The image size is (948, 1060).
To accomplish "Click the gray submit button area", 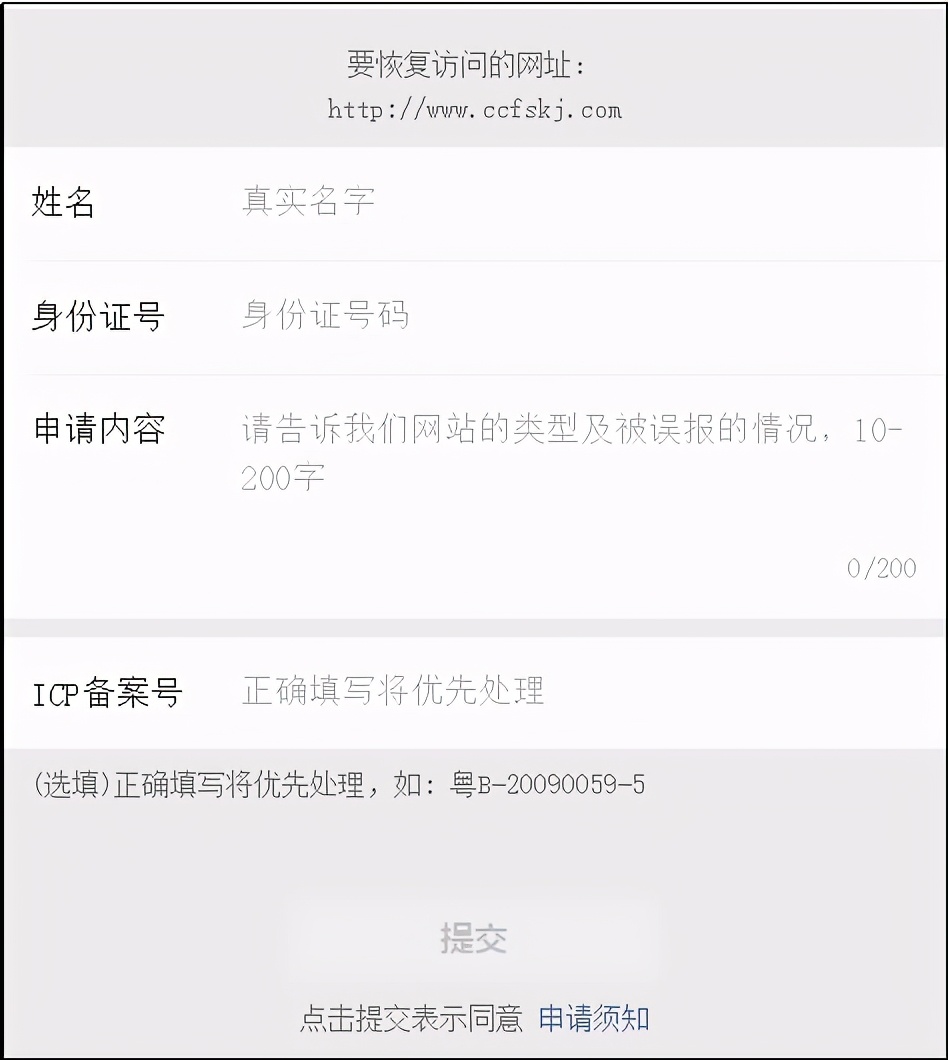I will [x=473, y=936].
